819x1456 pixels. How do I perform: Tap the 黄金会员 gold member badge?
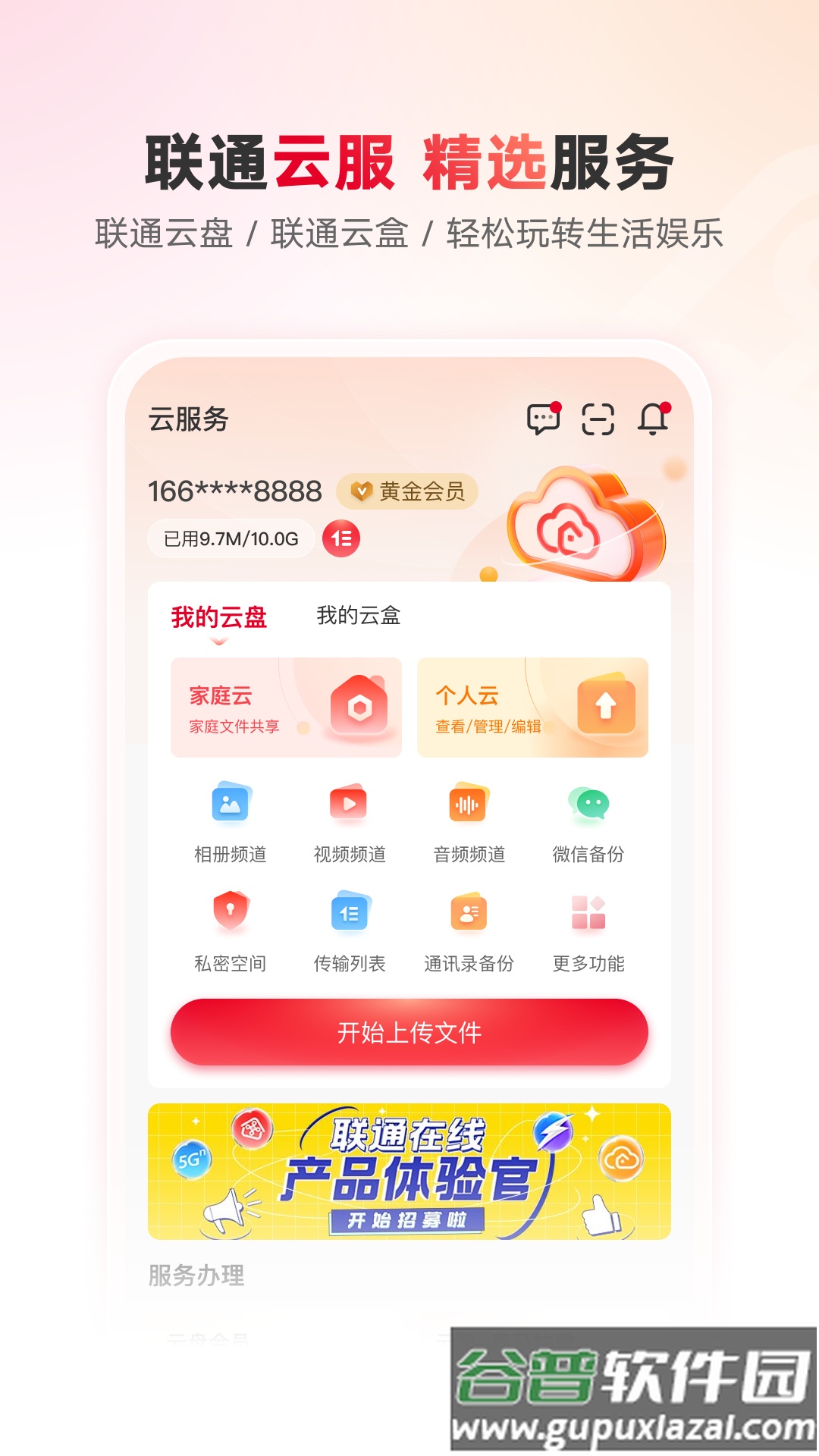(406, 490)
